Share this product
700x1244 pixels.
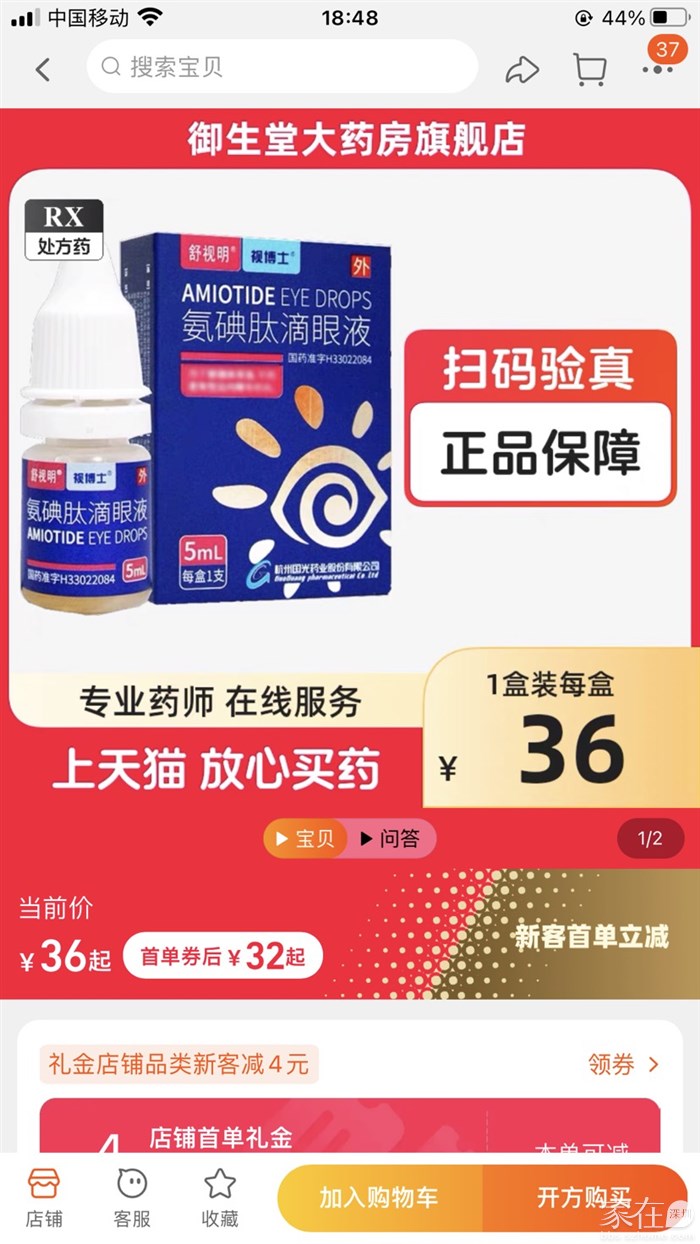pyautogui.click(x=521, y=69)
